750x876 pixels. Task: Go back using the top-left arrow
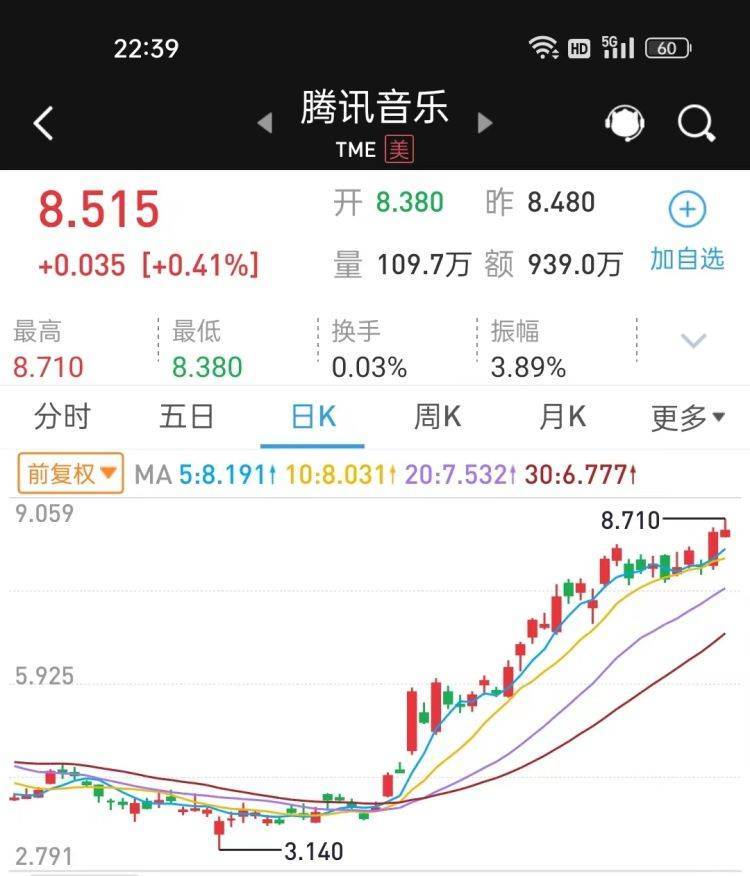coord(43,124)
